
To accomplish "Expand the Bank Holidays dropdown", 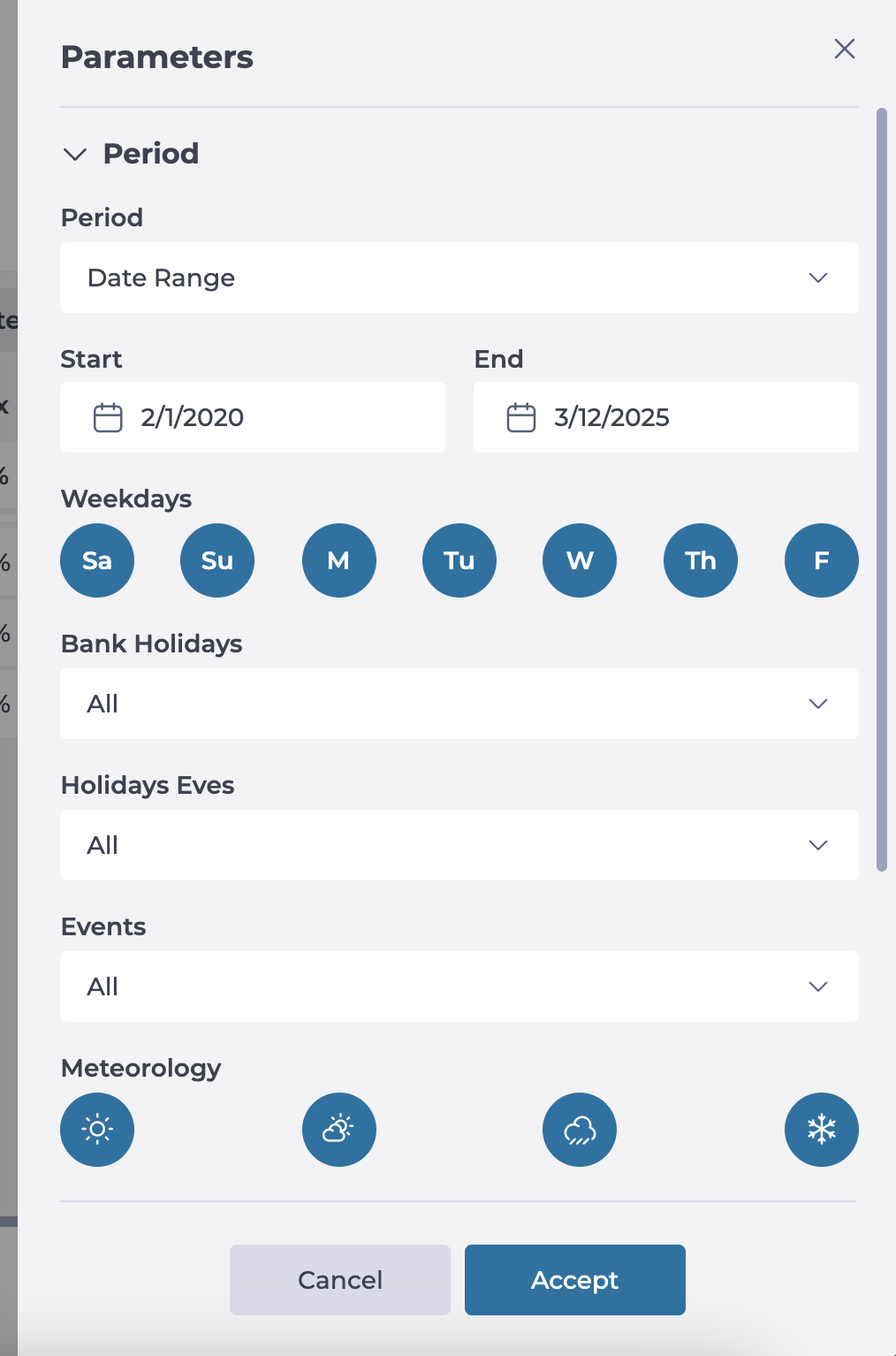I will [459, 704].
